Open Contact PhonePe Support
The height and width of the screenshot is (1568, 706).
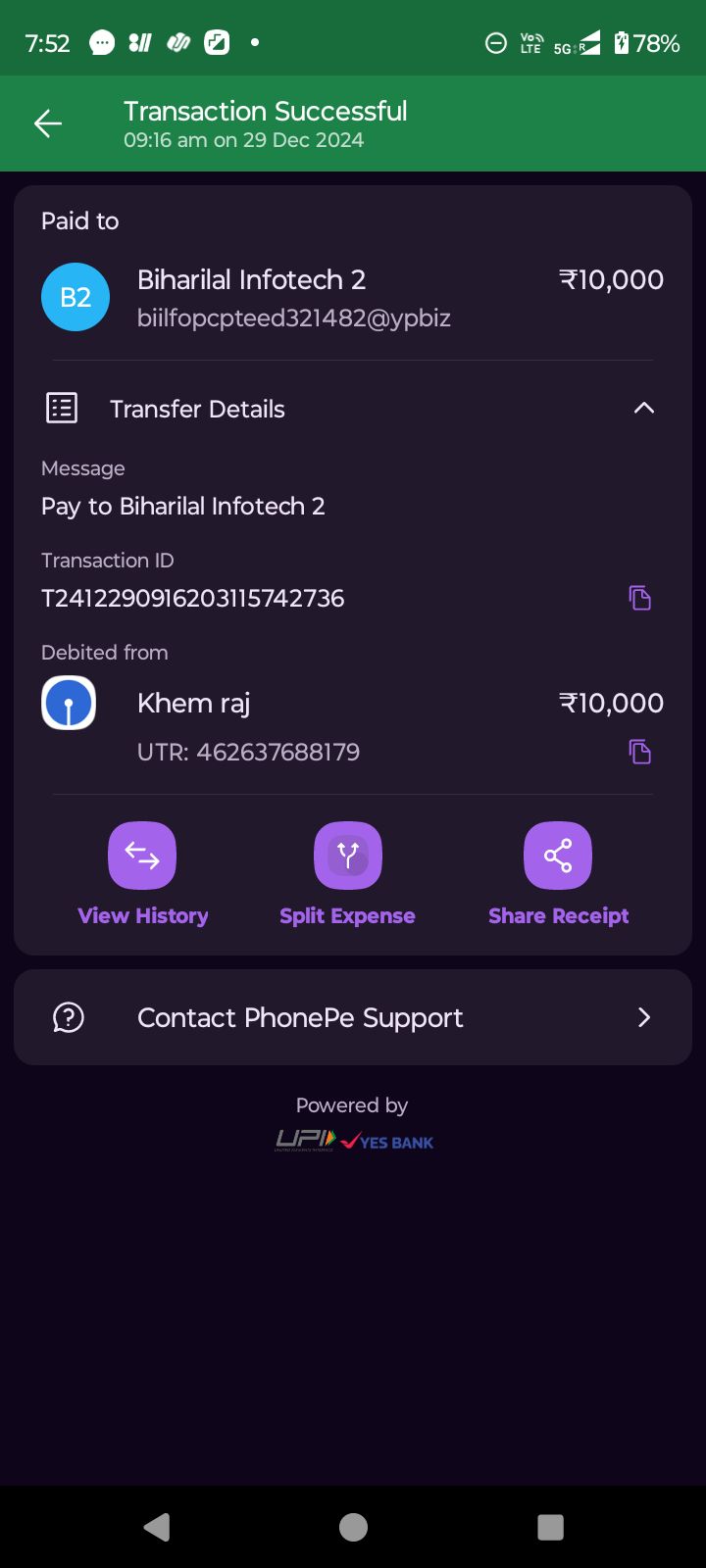pyautogui.click(x=353, y=1017)
